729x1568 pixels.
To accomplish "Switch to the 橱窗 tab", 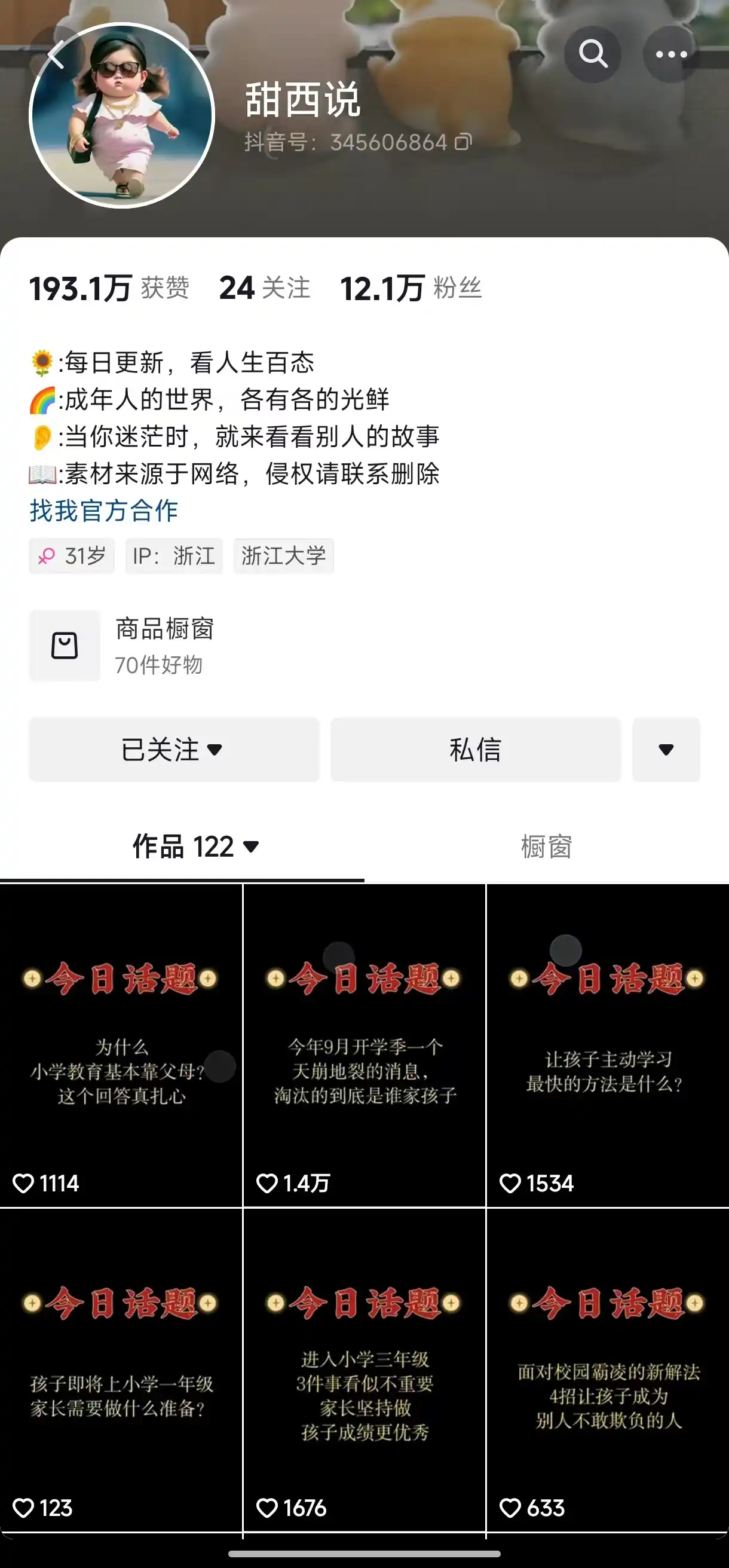I will [546, 846].
